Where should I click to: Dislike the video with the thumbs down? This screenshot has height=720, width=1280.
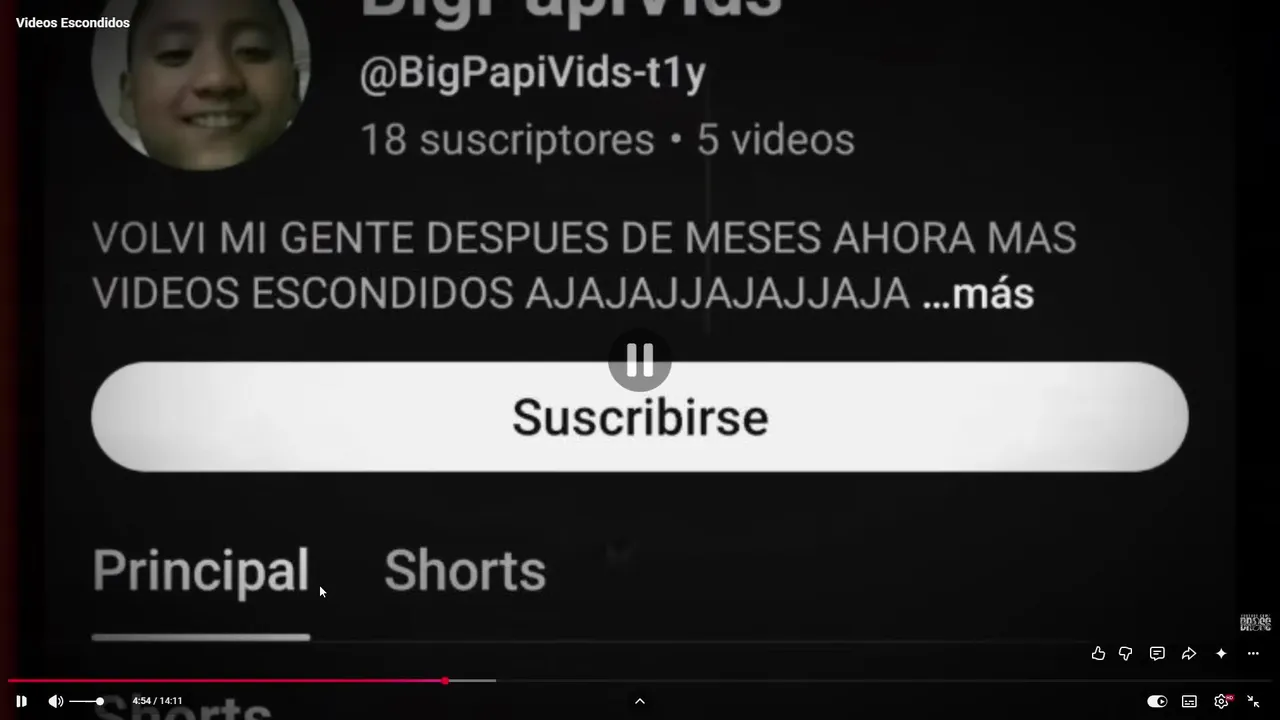(x=1125, y=653)
